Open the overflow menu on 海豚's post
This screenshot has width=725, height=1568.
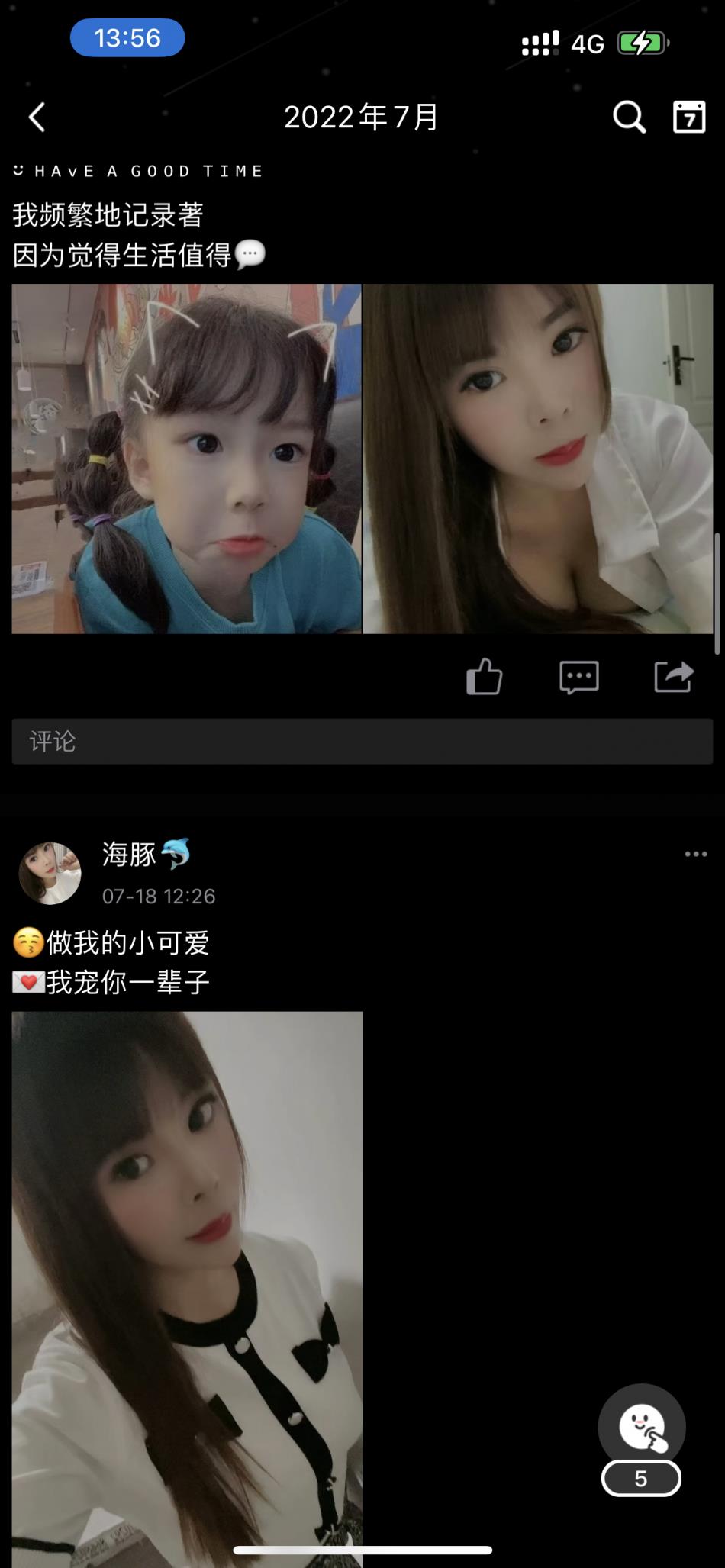click(x=695, y=854)
